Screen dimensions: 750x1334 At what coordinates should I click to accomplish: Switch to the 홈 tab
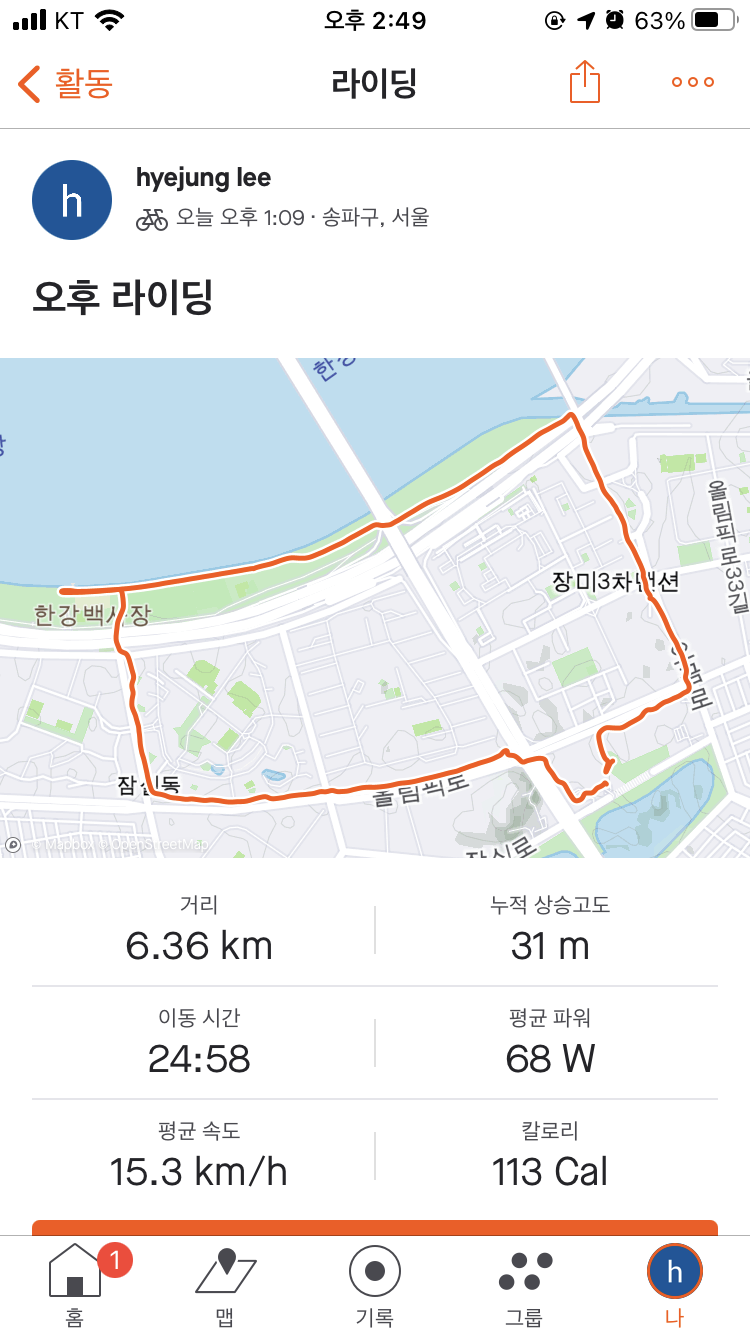pyautogui.click(x=76, y=1283)
